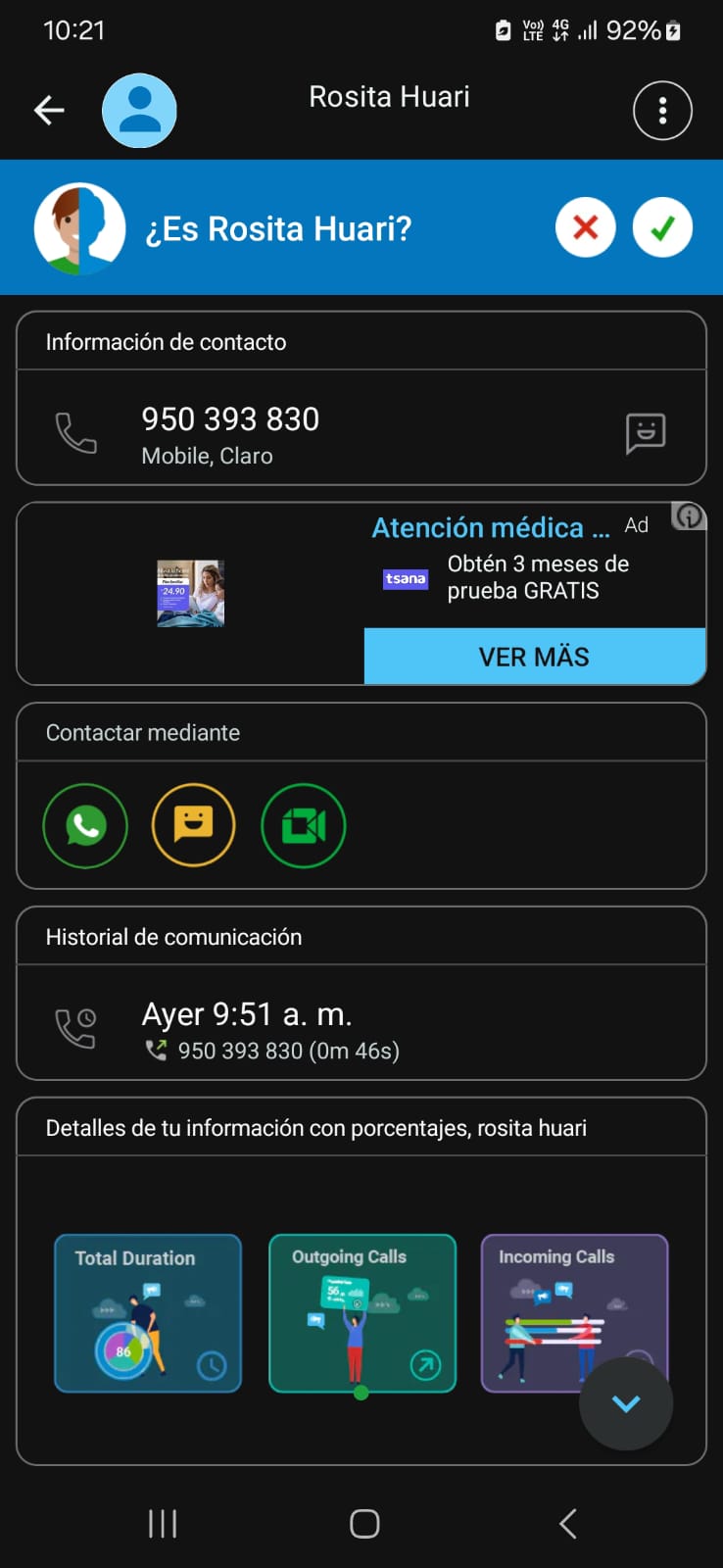Open Rosita Huari's profile avatar
Image resolution: width=723 pixels, height=1568 pixels.
(x=140, y=111)
